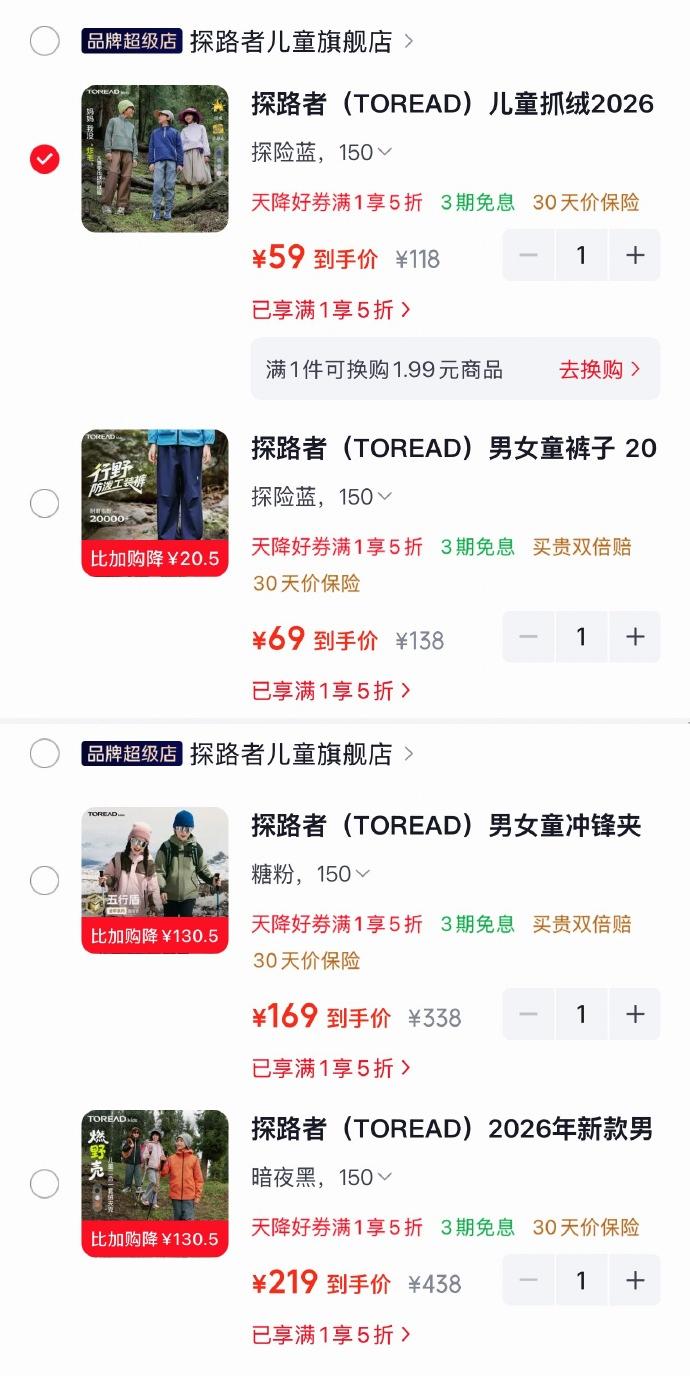
Task: Select the 男女童裤子 item checkbox
Action: 44,503
